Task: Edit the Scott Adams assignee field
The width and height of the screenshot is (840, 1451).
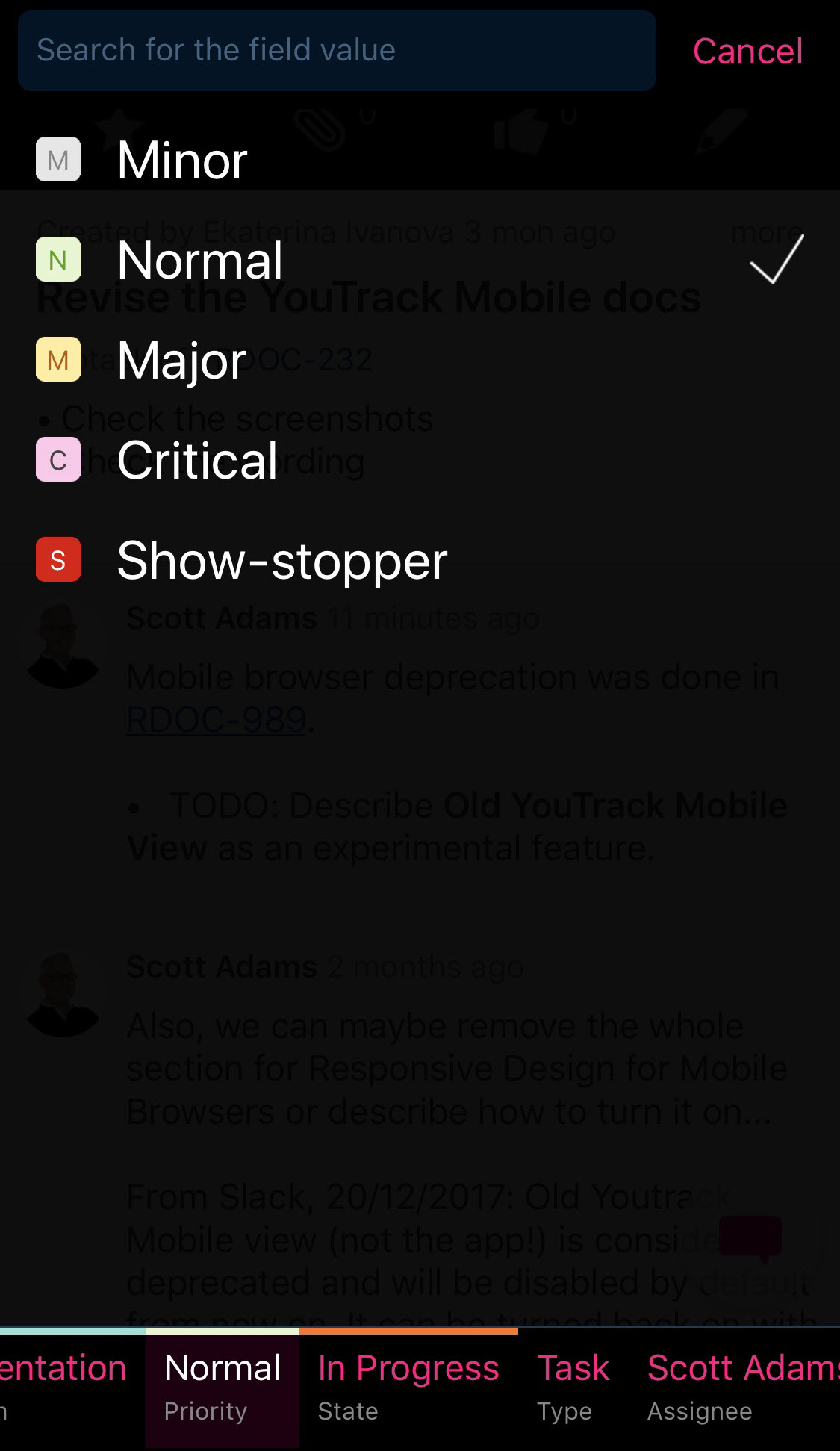Action: (x=742, y=1388)
